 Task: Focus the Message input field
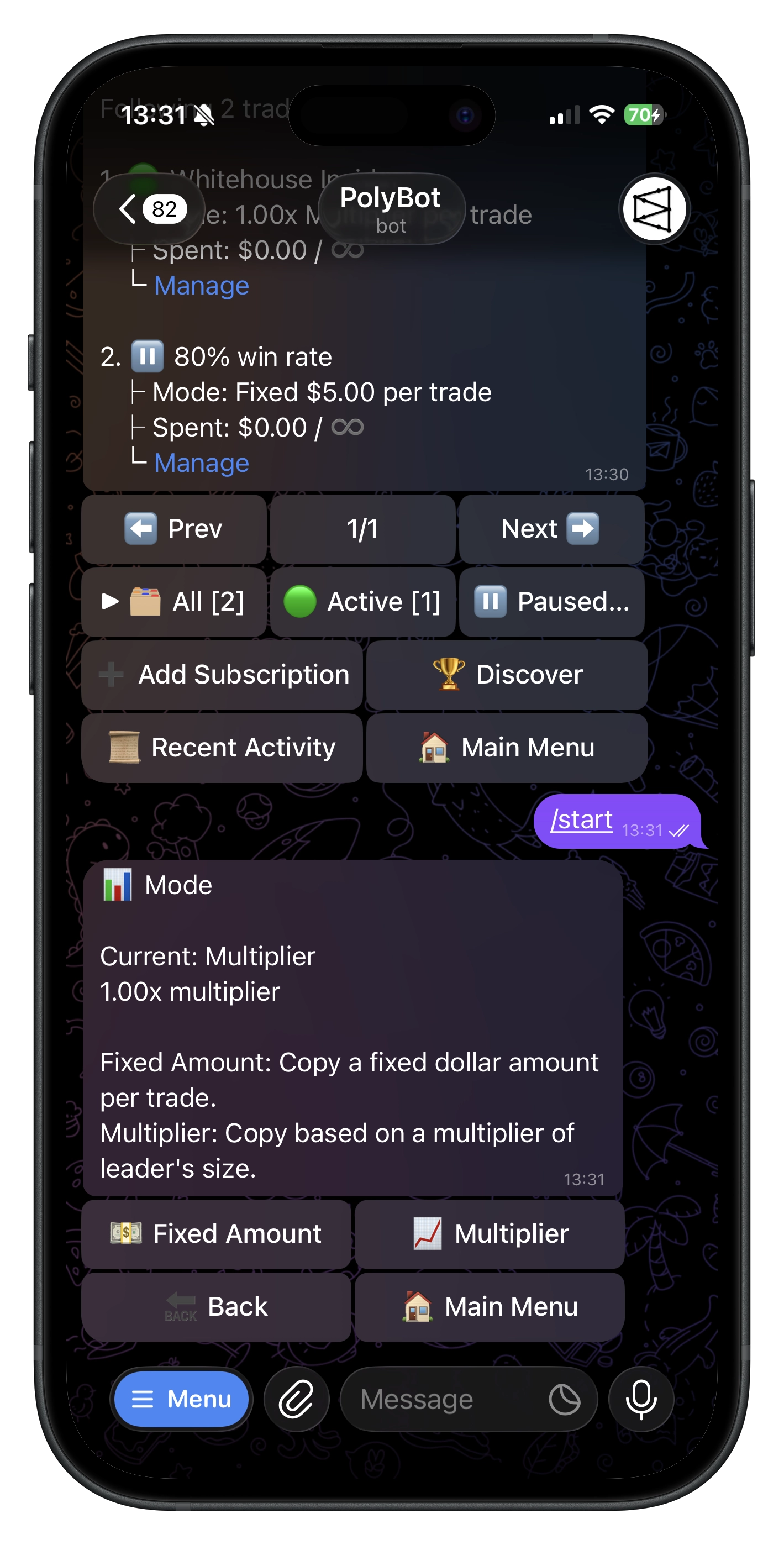pos(444,1399)
